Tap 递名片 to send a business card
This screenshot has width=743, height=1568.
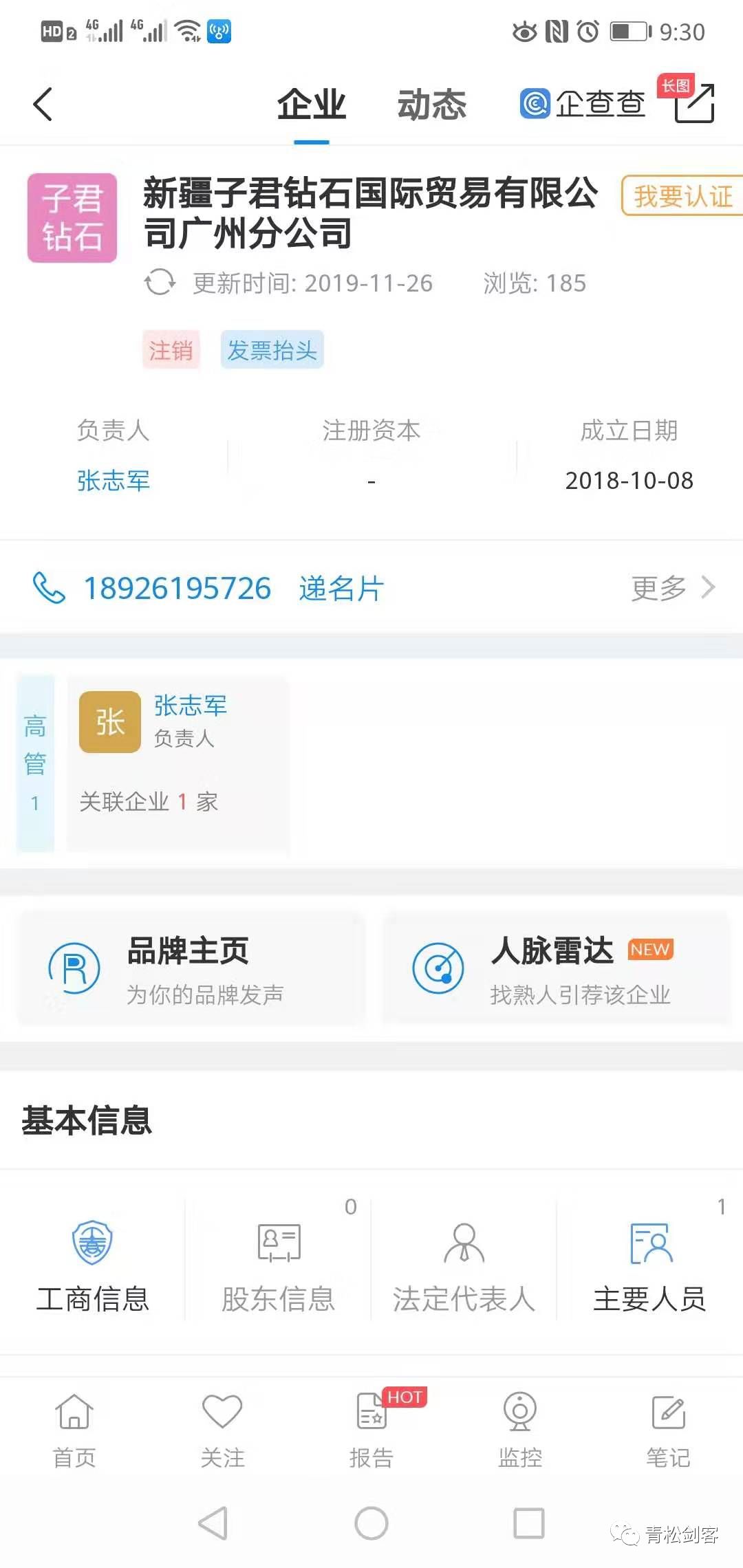341,589
